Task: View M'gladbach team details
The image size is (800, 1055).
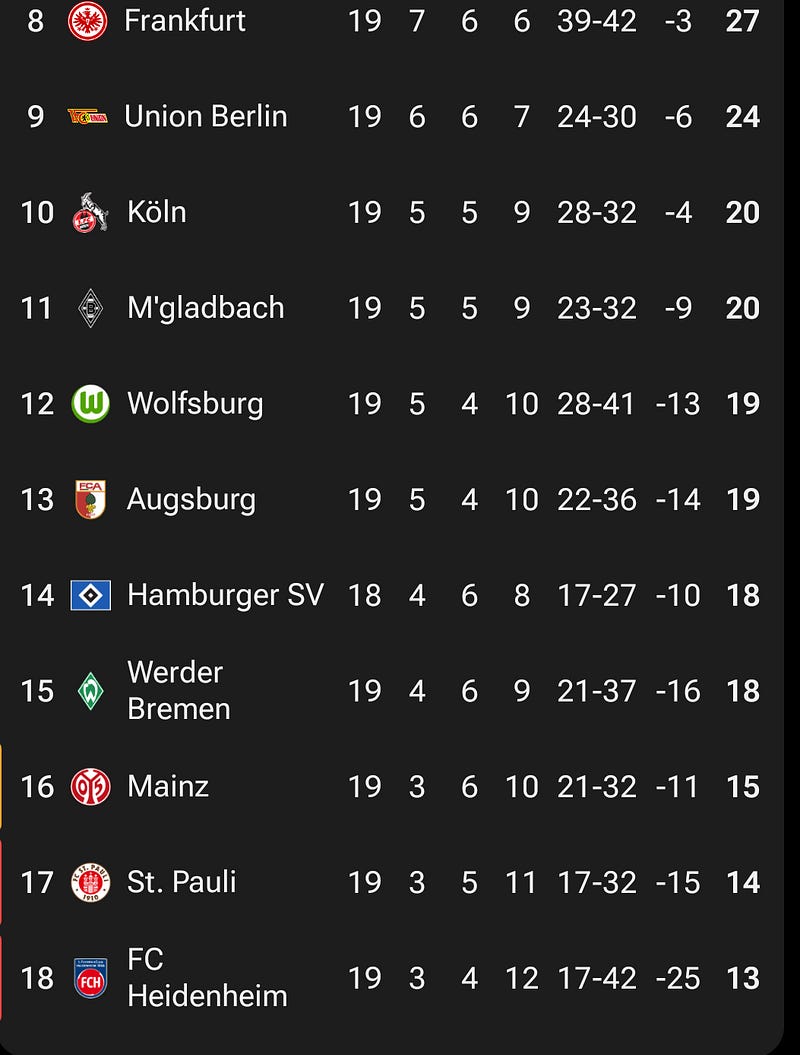Action: point(205,308)
